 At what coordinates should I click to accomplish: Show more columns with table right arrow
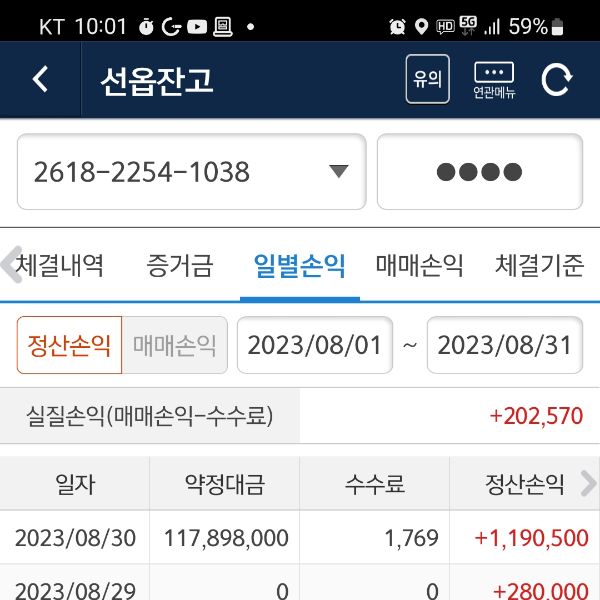(586, 486)
